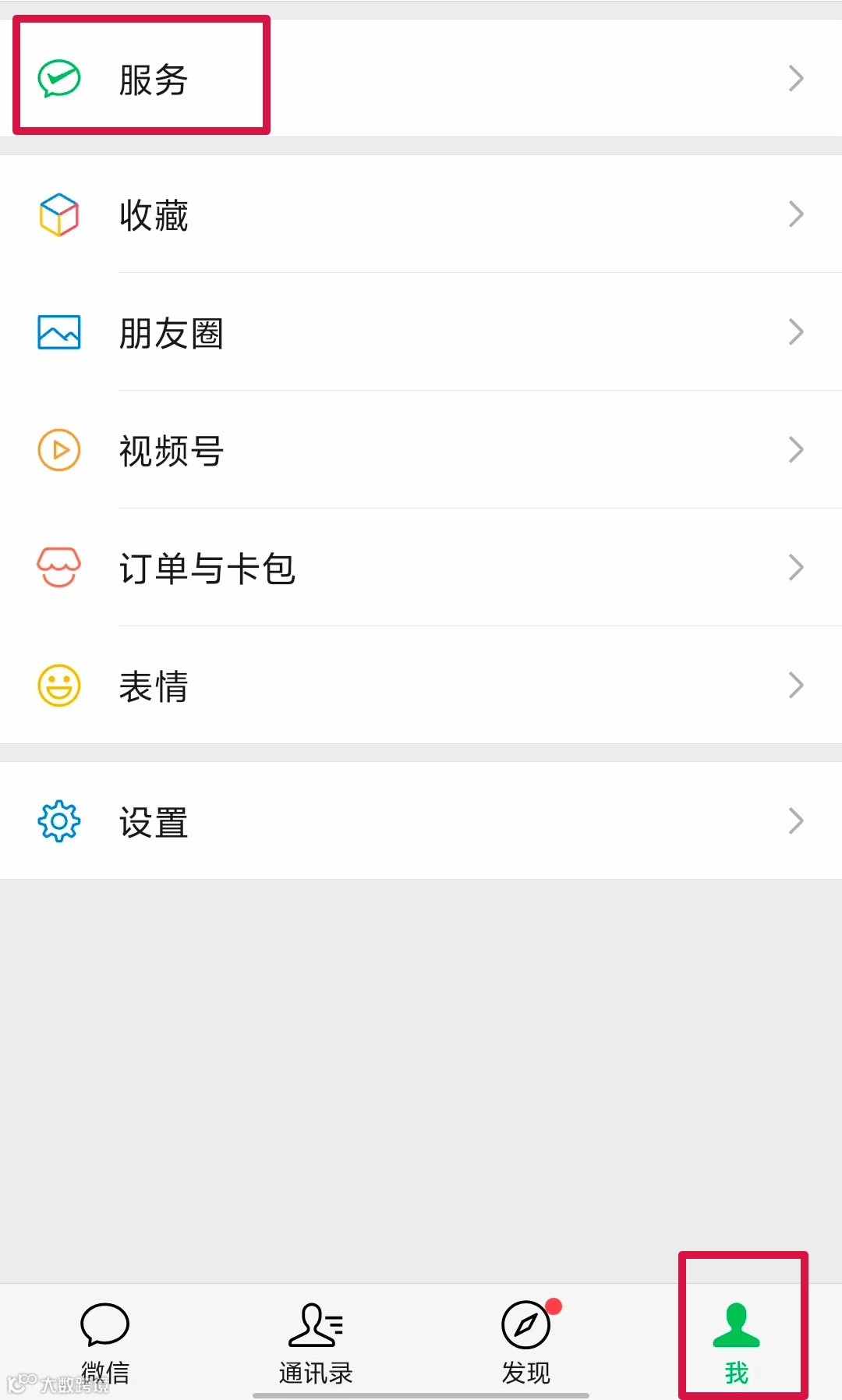Open the 朋友圈 Moments entry

pos(170,332)
